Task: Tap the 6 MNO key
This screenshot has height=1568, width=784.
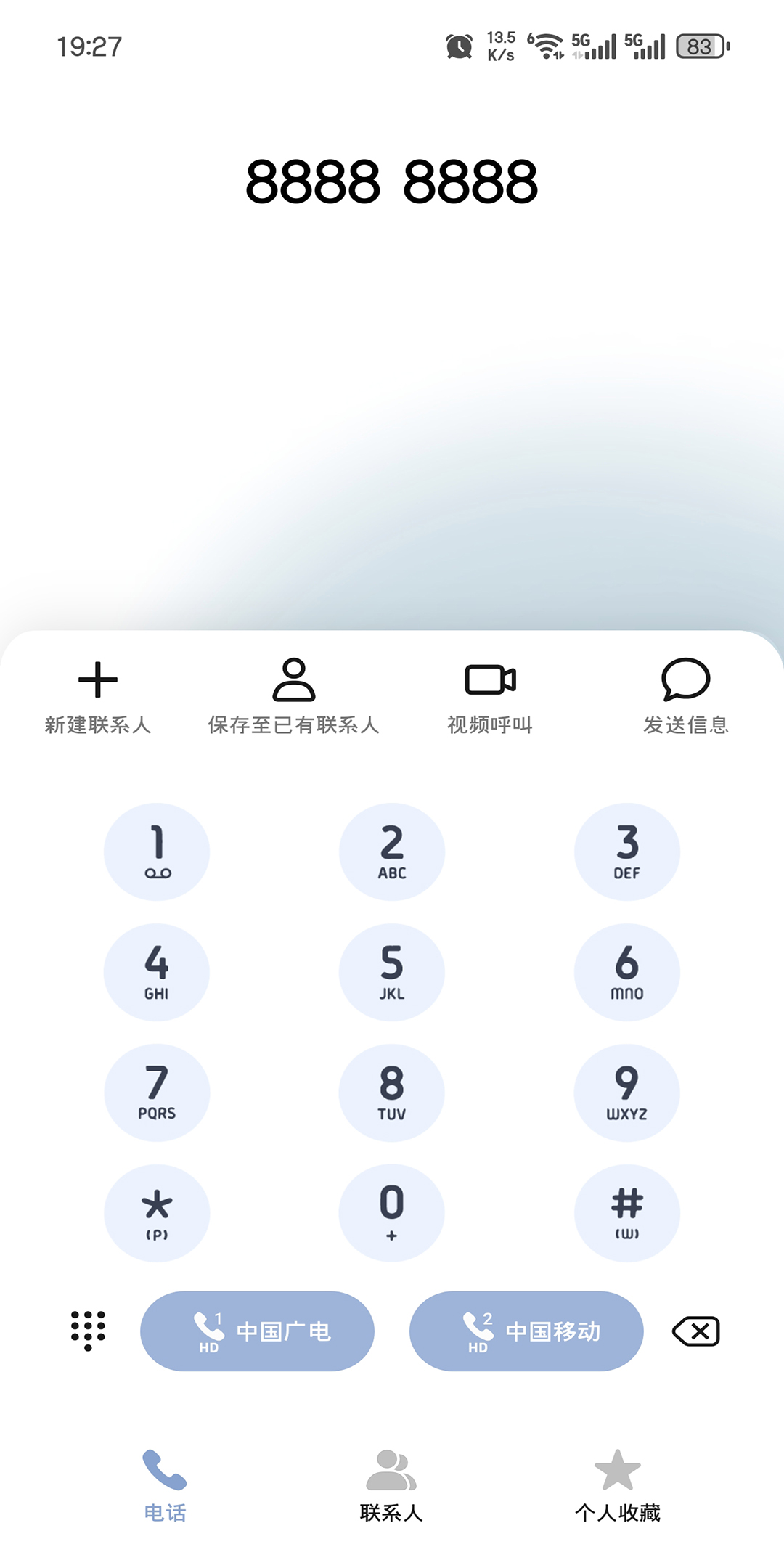Action: 627,972
